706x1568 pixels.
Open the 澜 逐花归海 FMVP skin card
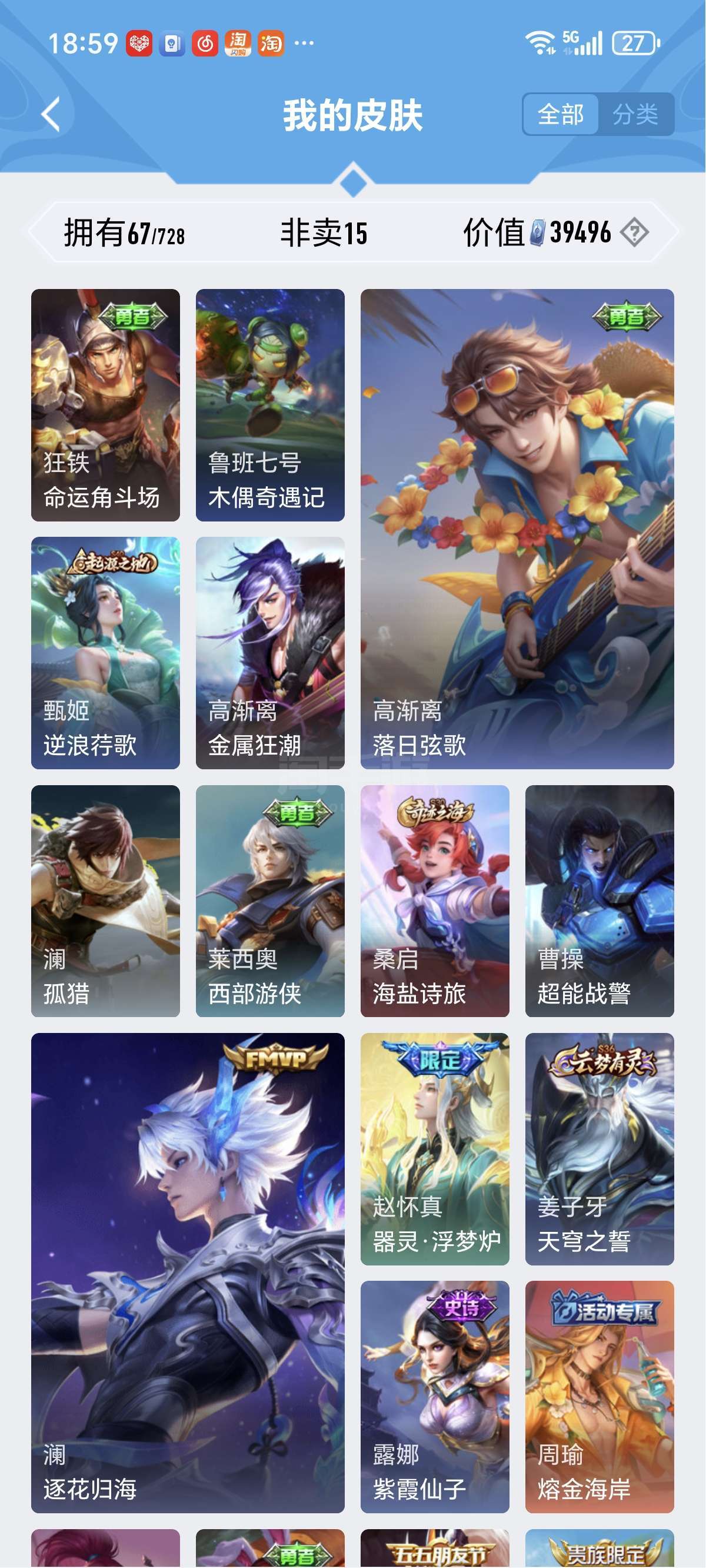(188, 1272)
